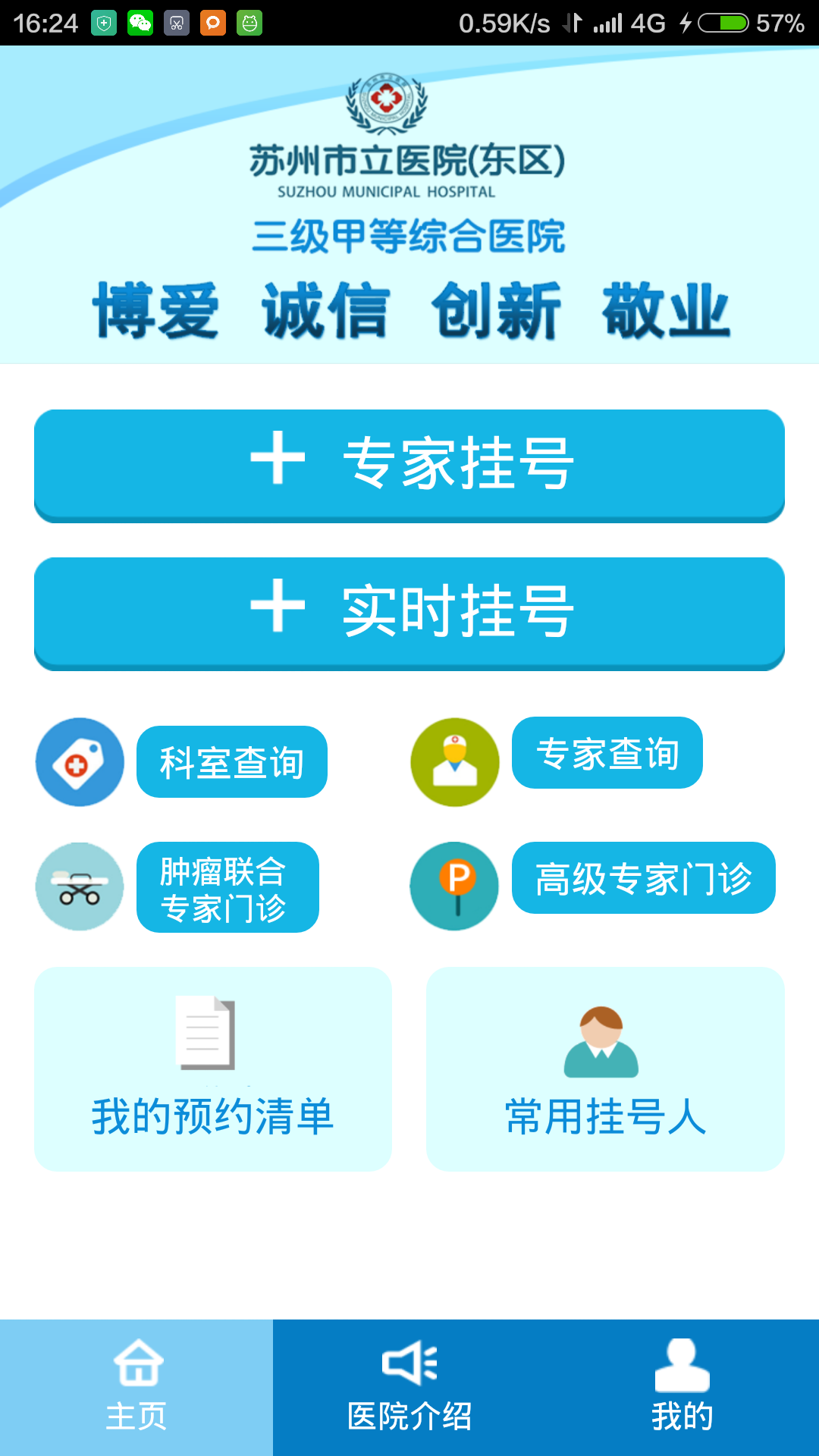Screen dimensions: 819x1456
Task: Tap the 科室查询 button
Action: (231, 761)
